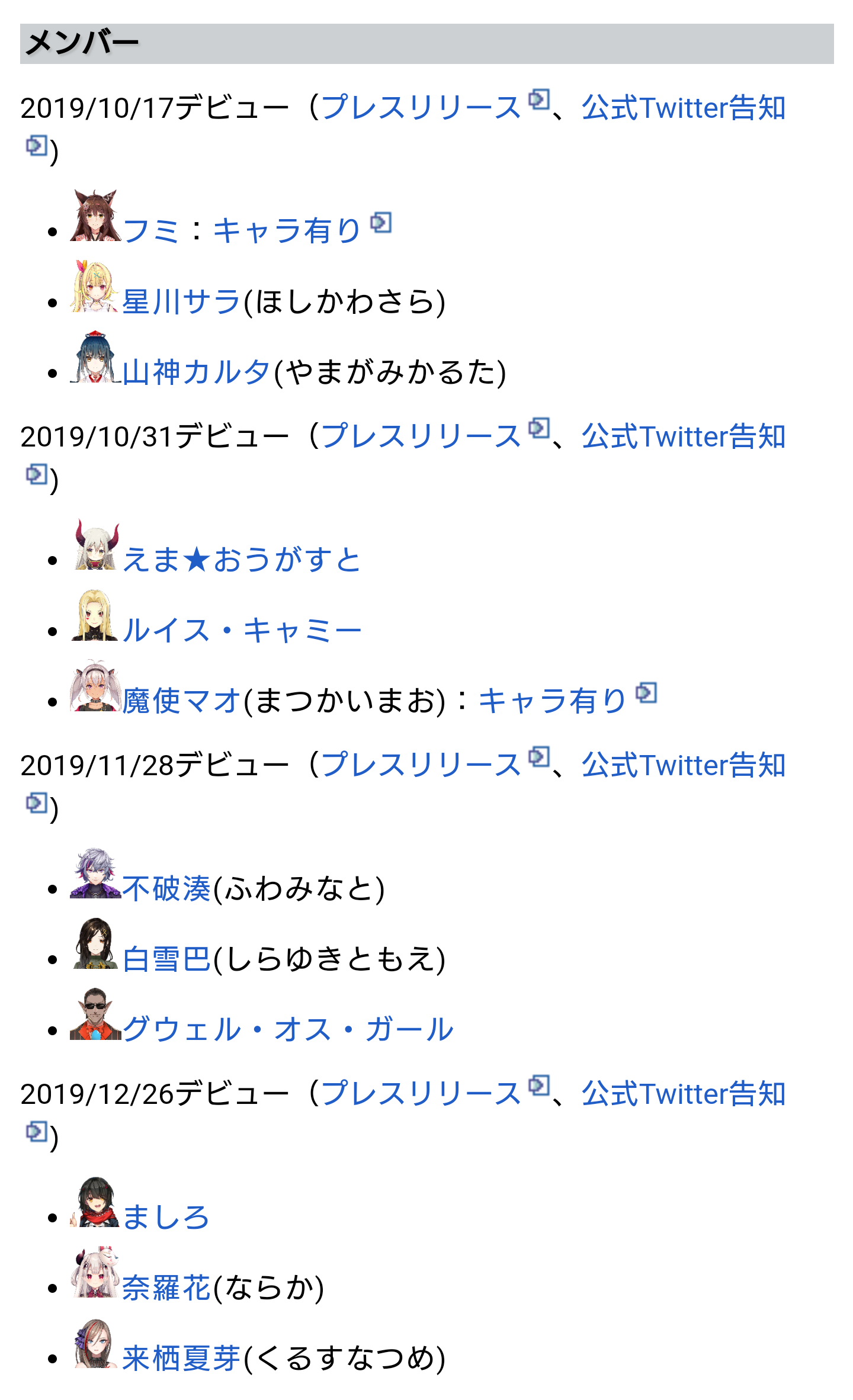Open the 白雪巴 member page
The height and width of the screenshot is (1400, 853).
[166, 959]
